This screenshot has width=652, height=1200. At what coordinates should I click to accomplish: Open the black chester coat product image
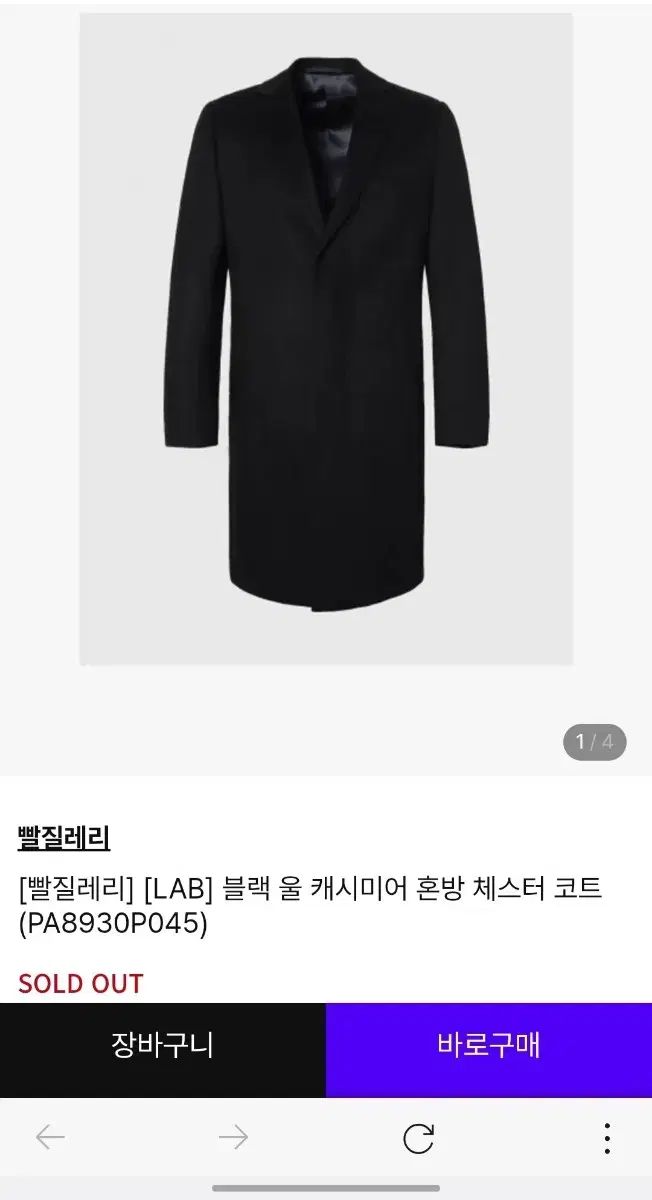[x=326, y=340]
